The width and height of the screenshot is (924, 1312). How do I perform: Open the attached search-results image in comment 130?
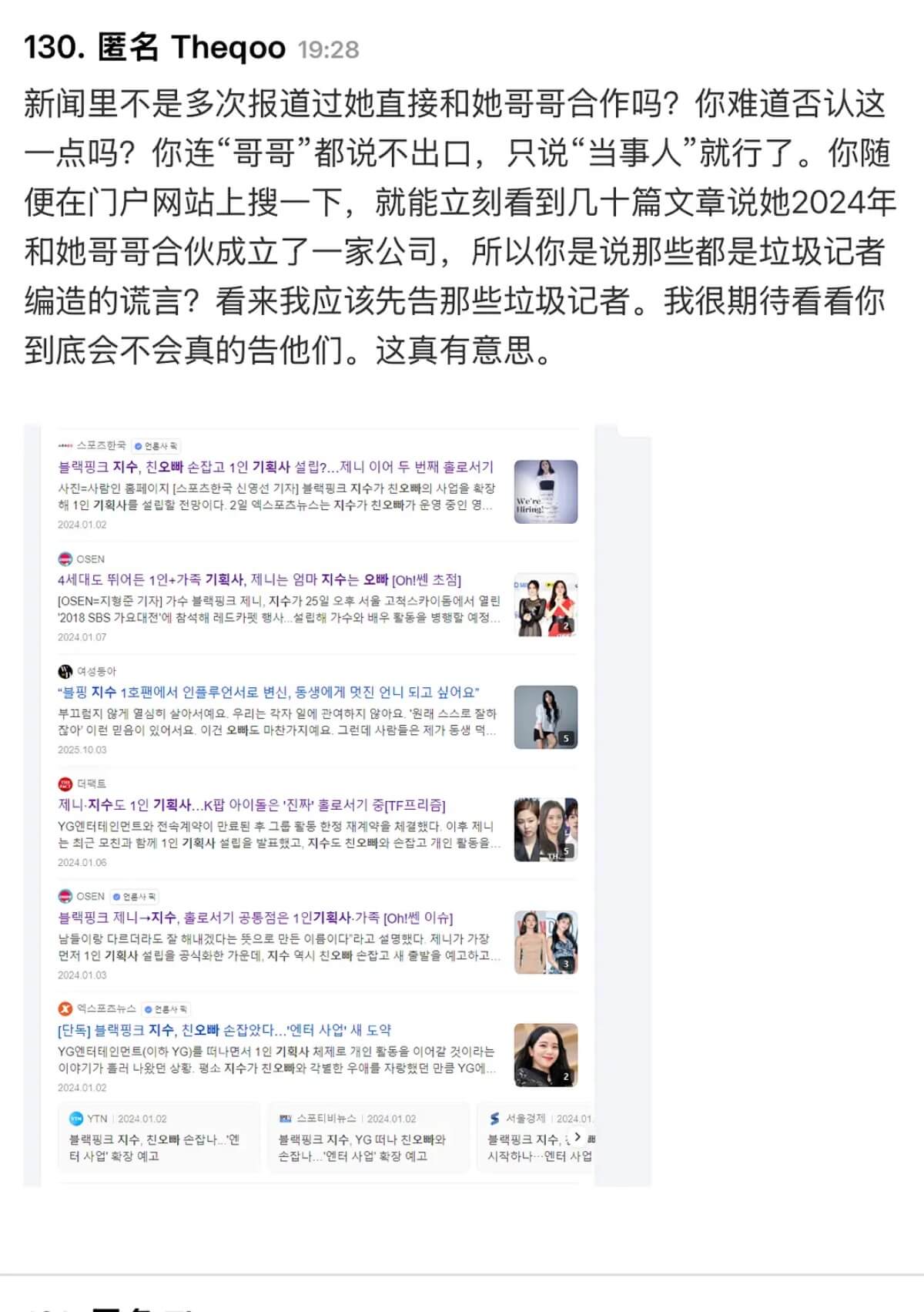(x=336, y=805)
